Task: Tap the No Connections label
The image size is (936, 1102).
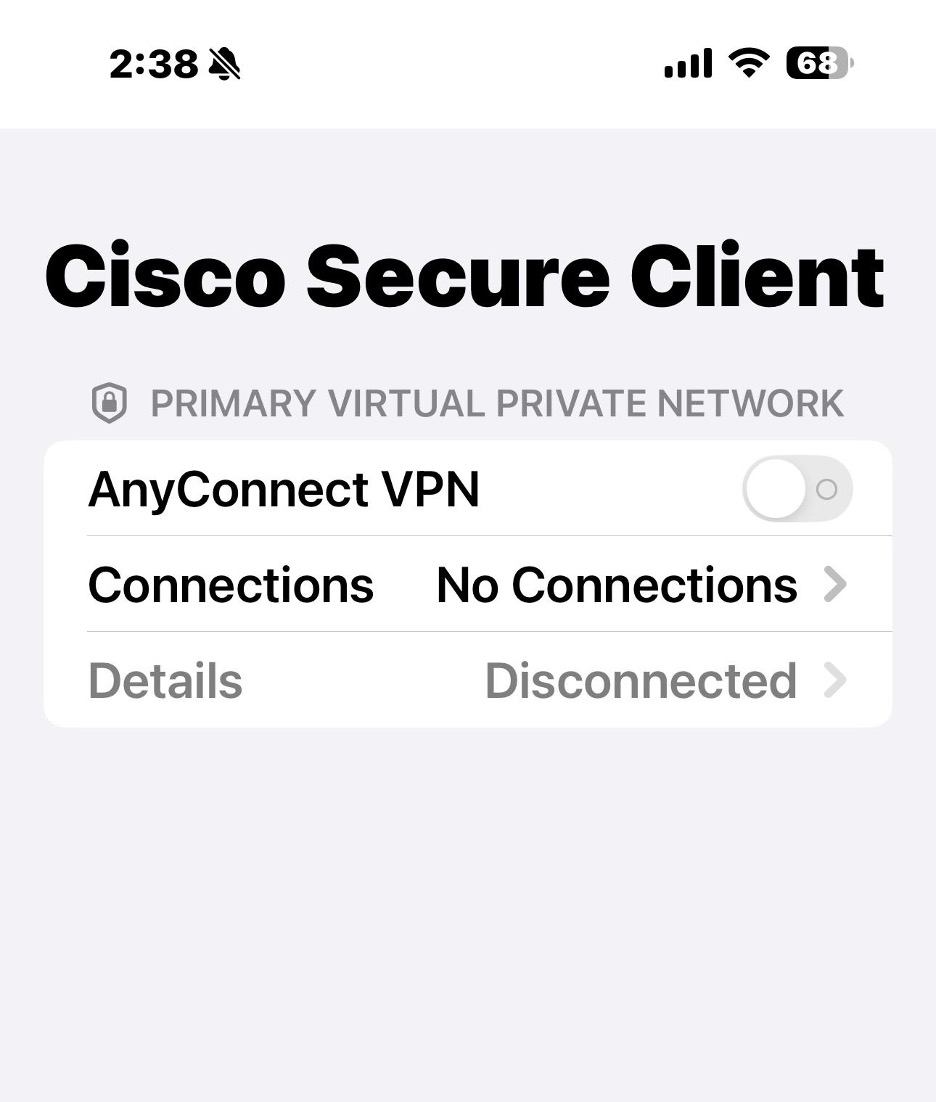Action: pyautogui.click(x=616, y=585)
